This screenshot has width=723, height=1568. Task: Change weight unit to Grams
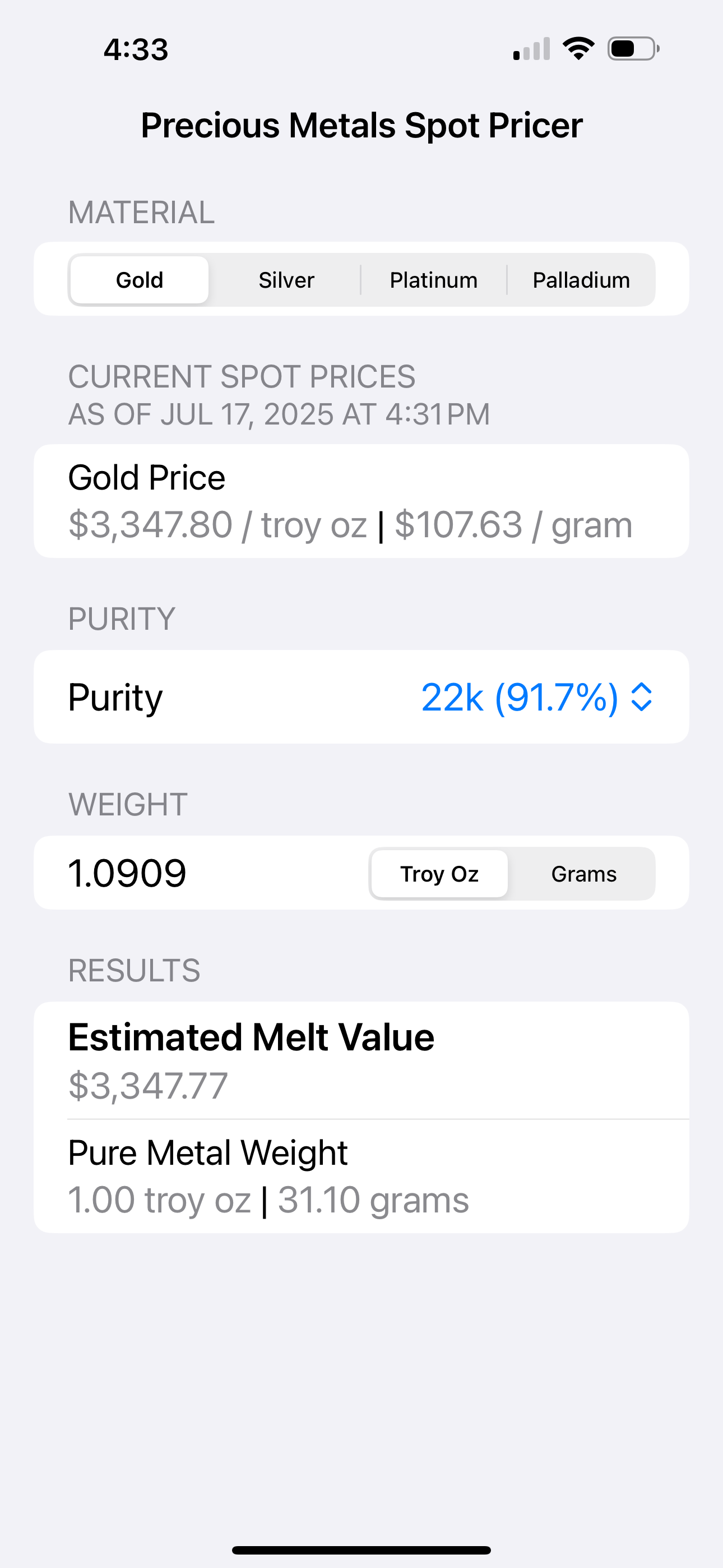583,874
